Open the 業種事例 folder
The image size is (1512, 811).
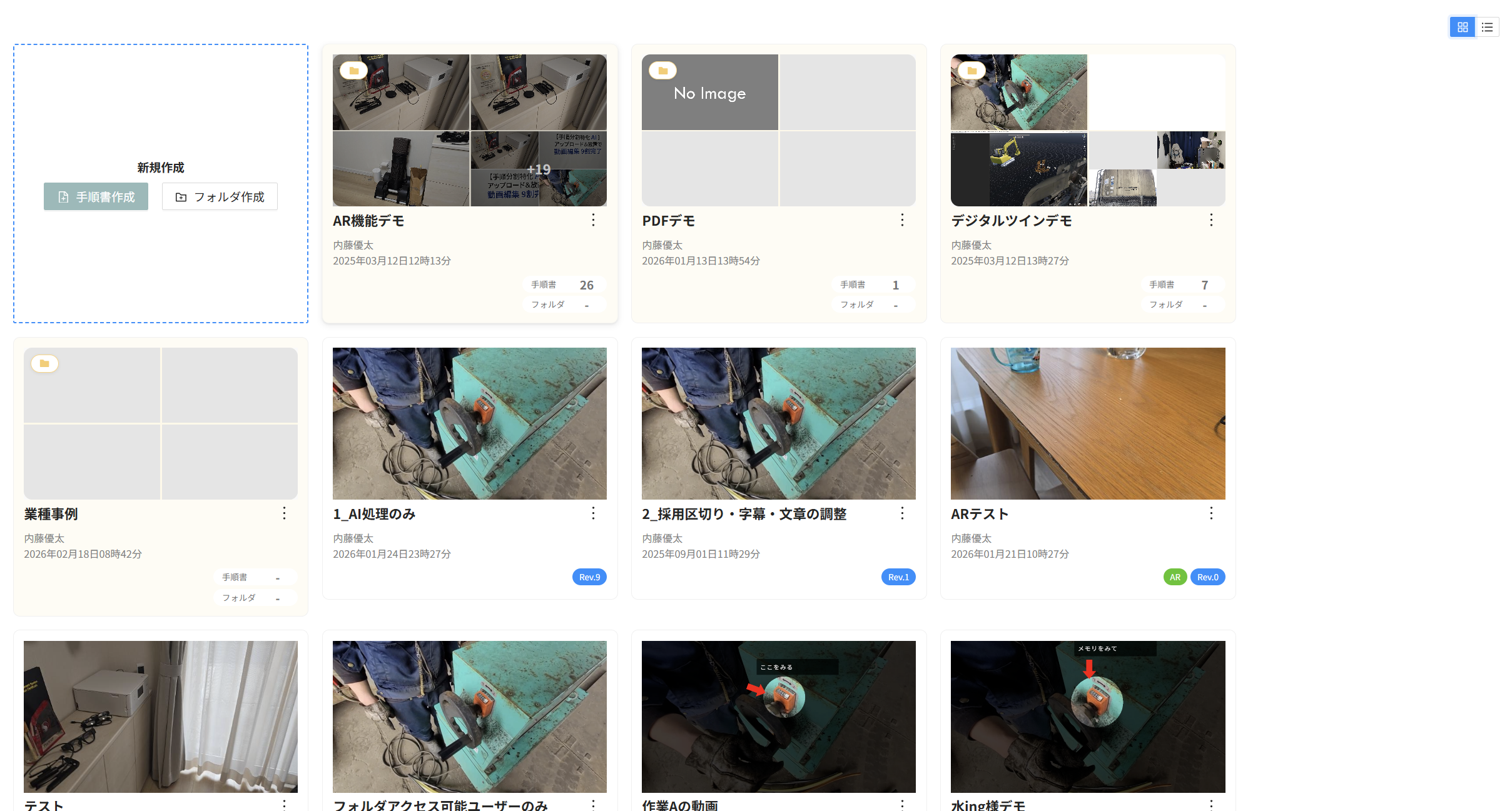point(160,423)
